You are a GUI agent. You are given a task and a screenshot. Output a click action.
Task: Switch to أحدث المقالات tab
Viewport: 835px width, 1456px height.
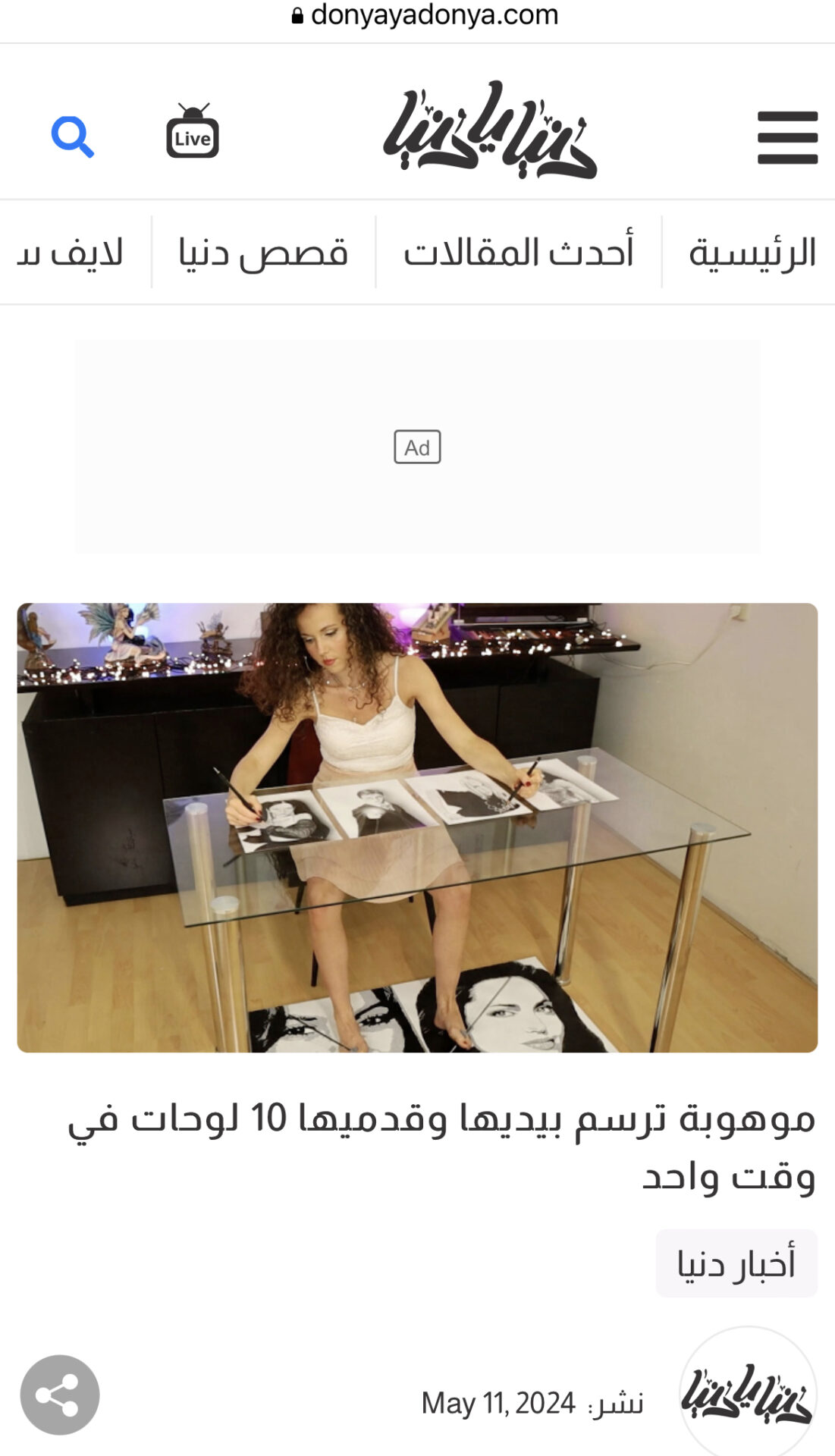519,253
